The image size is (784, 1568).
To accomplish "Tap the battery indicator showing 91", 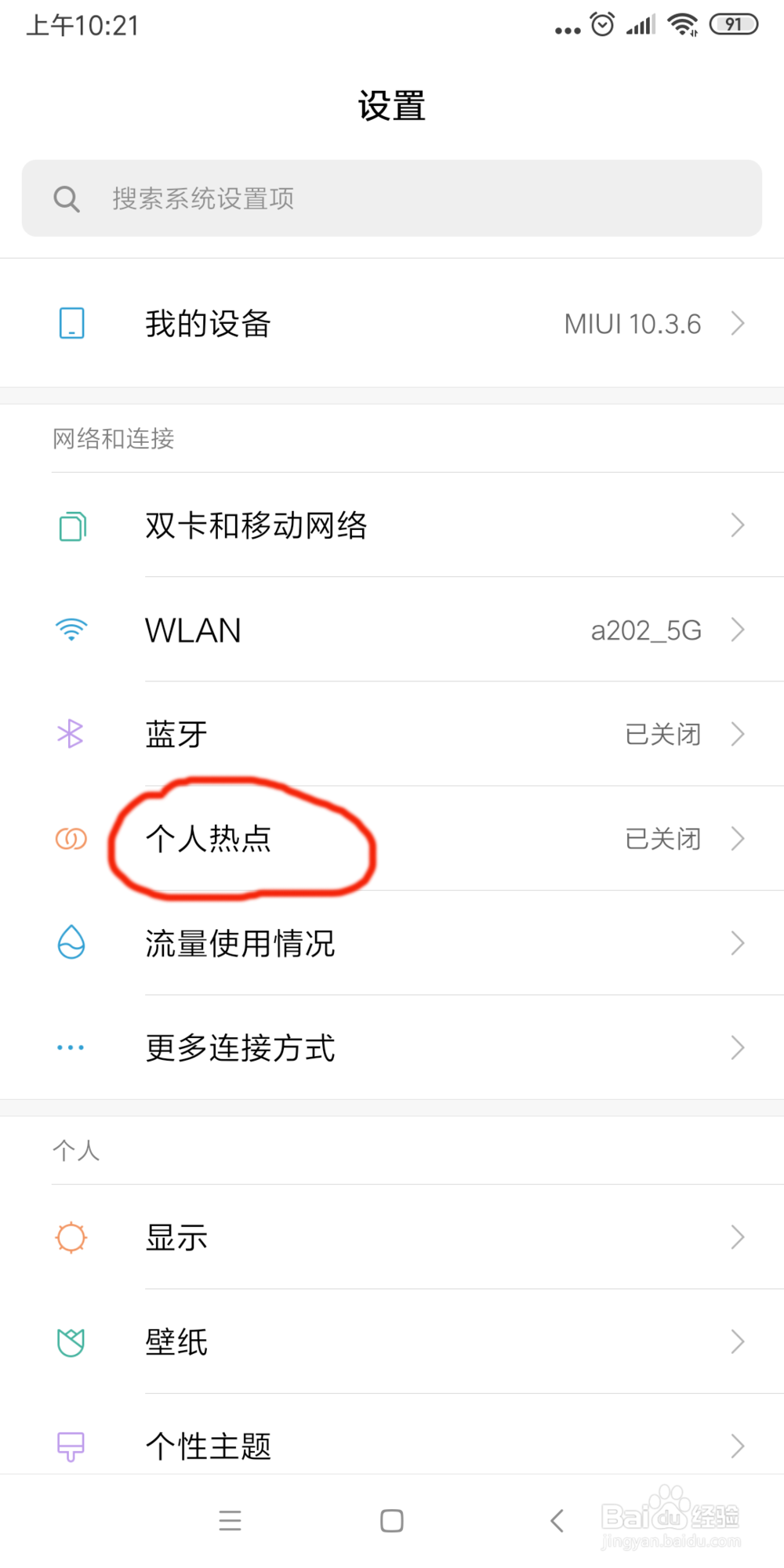I will (734, 24).
